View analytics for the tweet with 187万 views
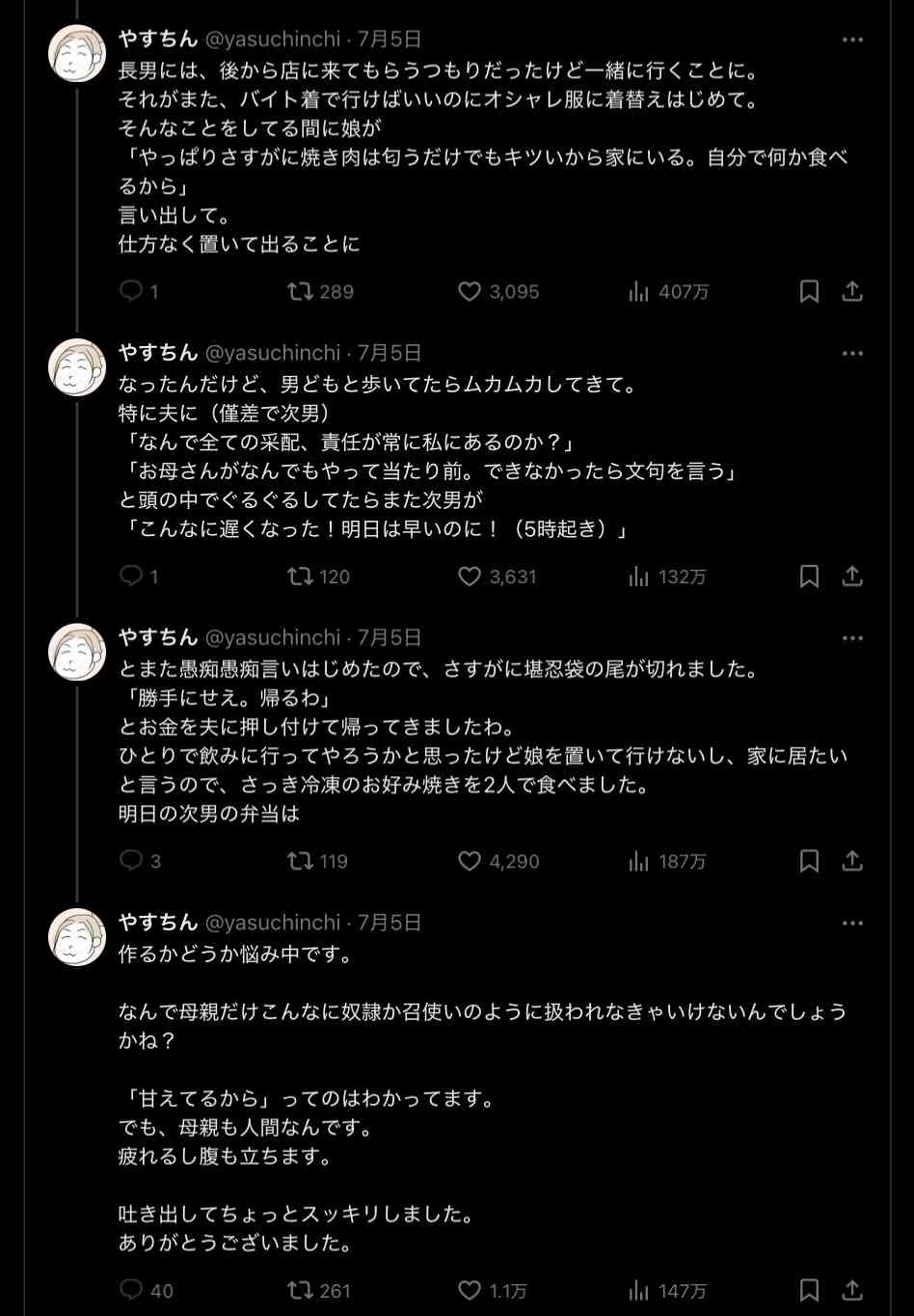The image size is (914, 1316). 638,861
